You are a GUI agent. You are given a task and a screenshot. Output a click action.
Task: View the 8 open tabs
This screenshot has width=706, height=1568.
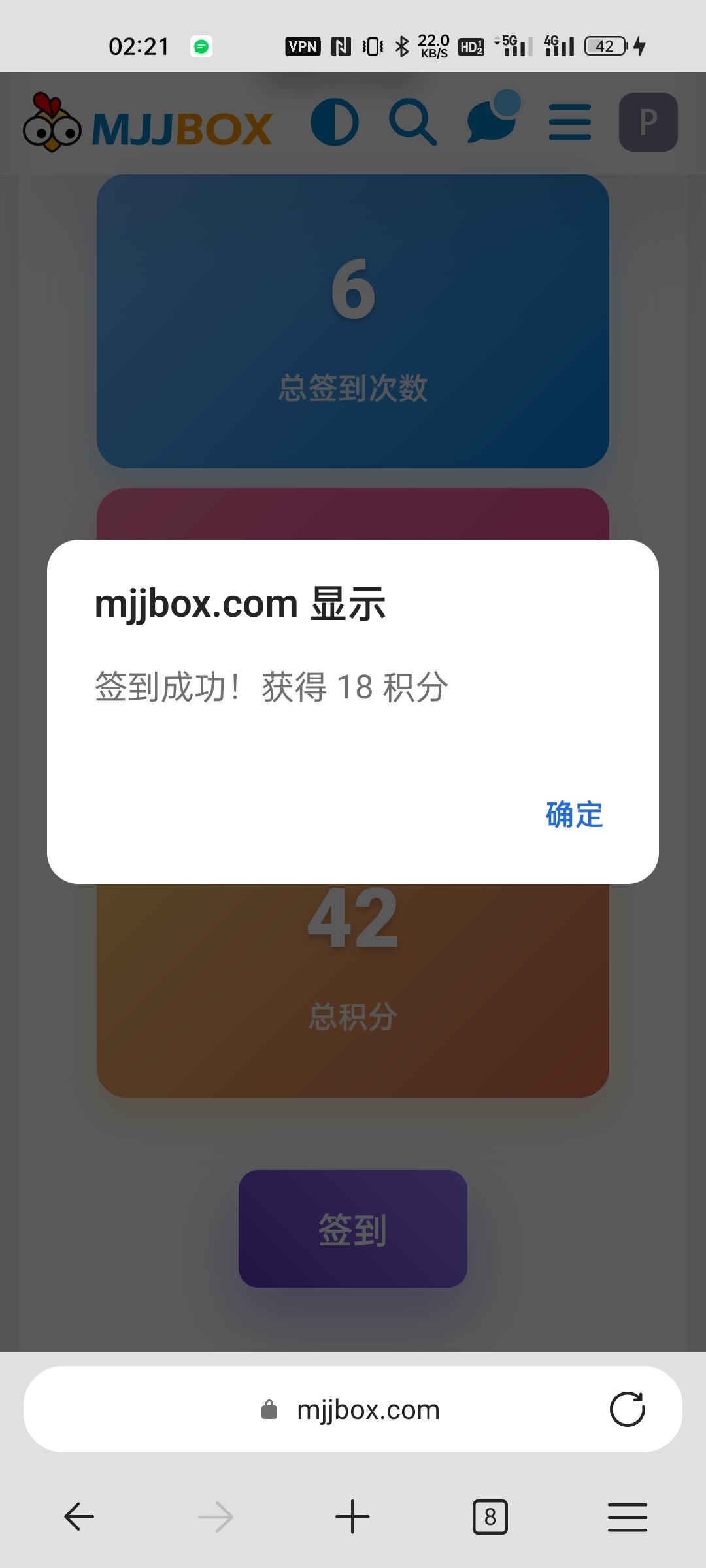(490, 1516)
